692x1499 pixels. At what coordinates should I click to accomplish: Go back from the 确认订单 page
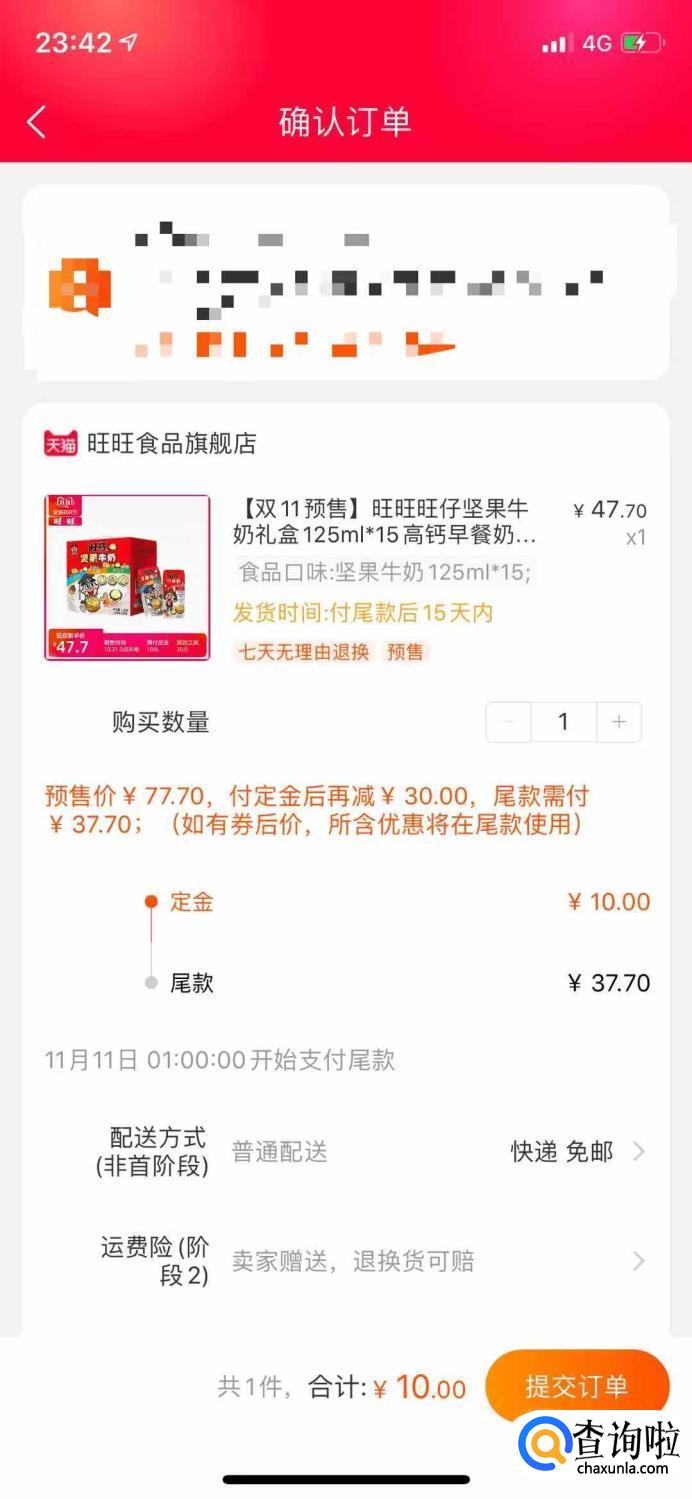36,122
